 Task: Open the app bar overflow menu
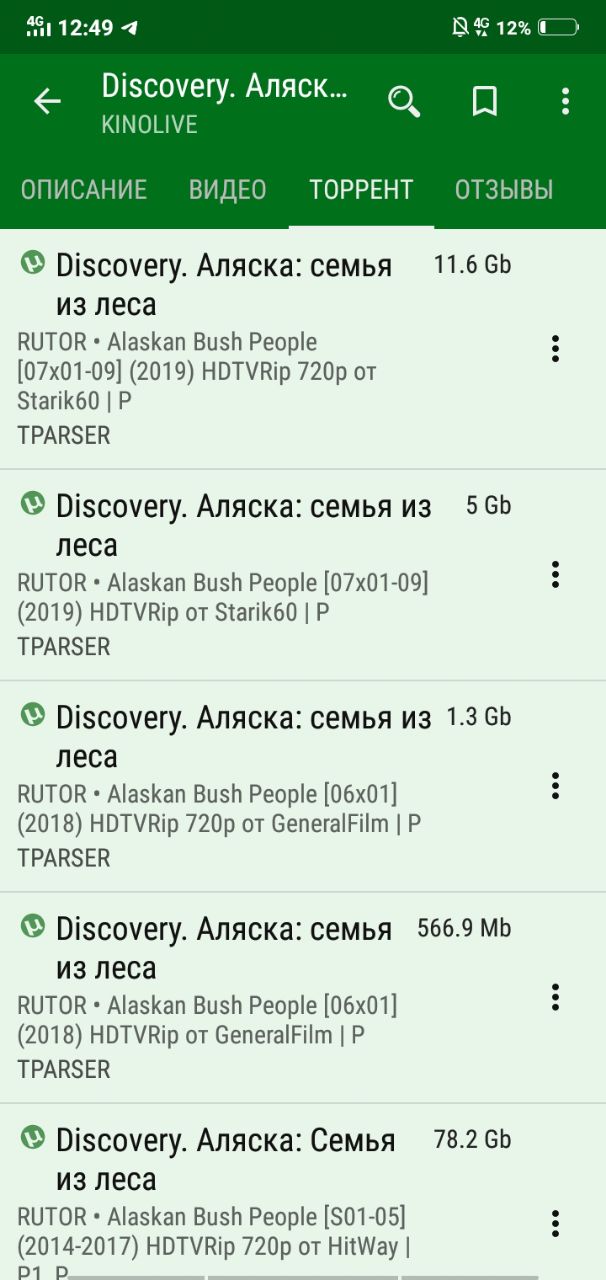[565, 101]
